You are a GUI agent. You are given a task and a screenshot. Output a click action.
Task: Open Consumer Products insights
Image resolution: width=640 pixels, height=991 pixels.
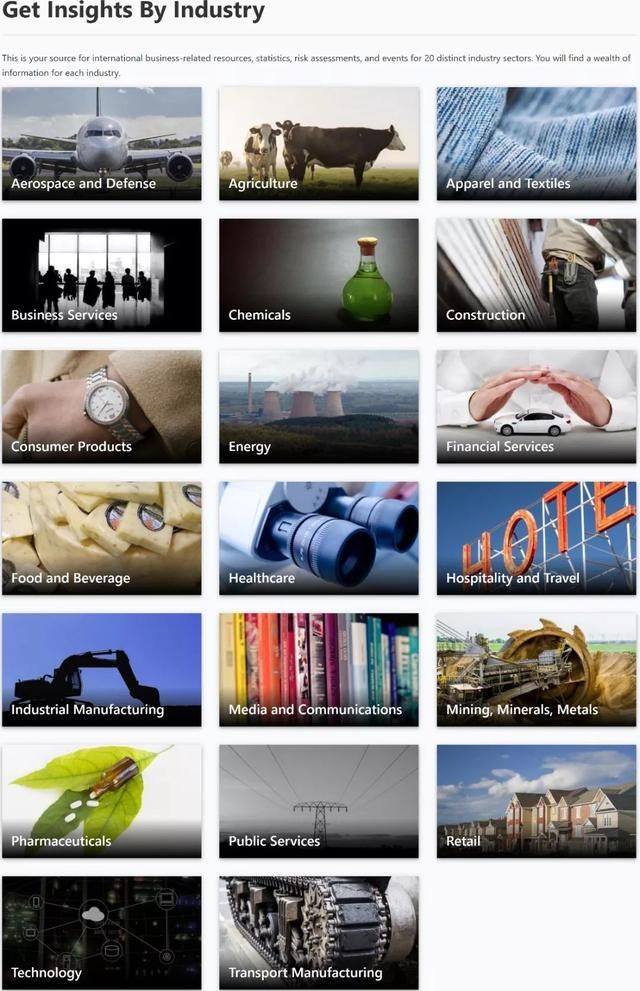pyautogui.click(x=101, y=406)
